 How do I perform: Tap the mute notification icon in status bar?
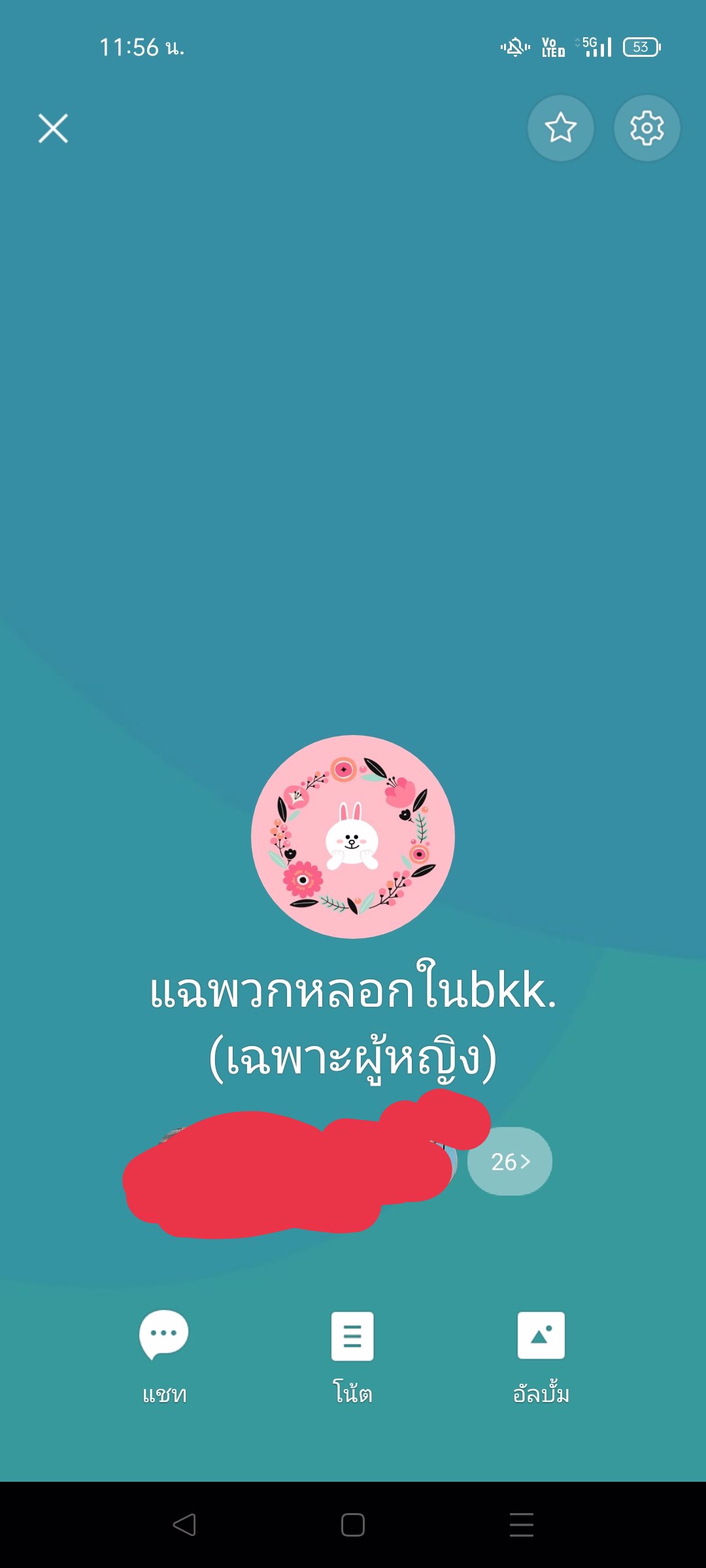point(514,46)
